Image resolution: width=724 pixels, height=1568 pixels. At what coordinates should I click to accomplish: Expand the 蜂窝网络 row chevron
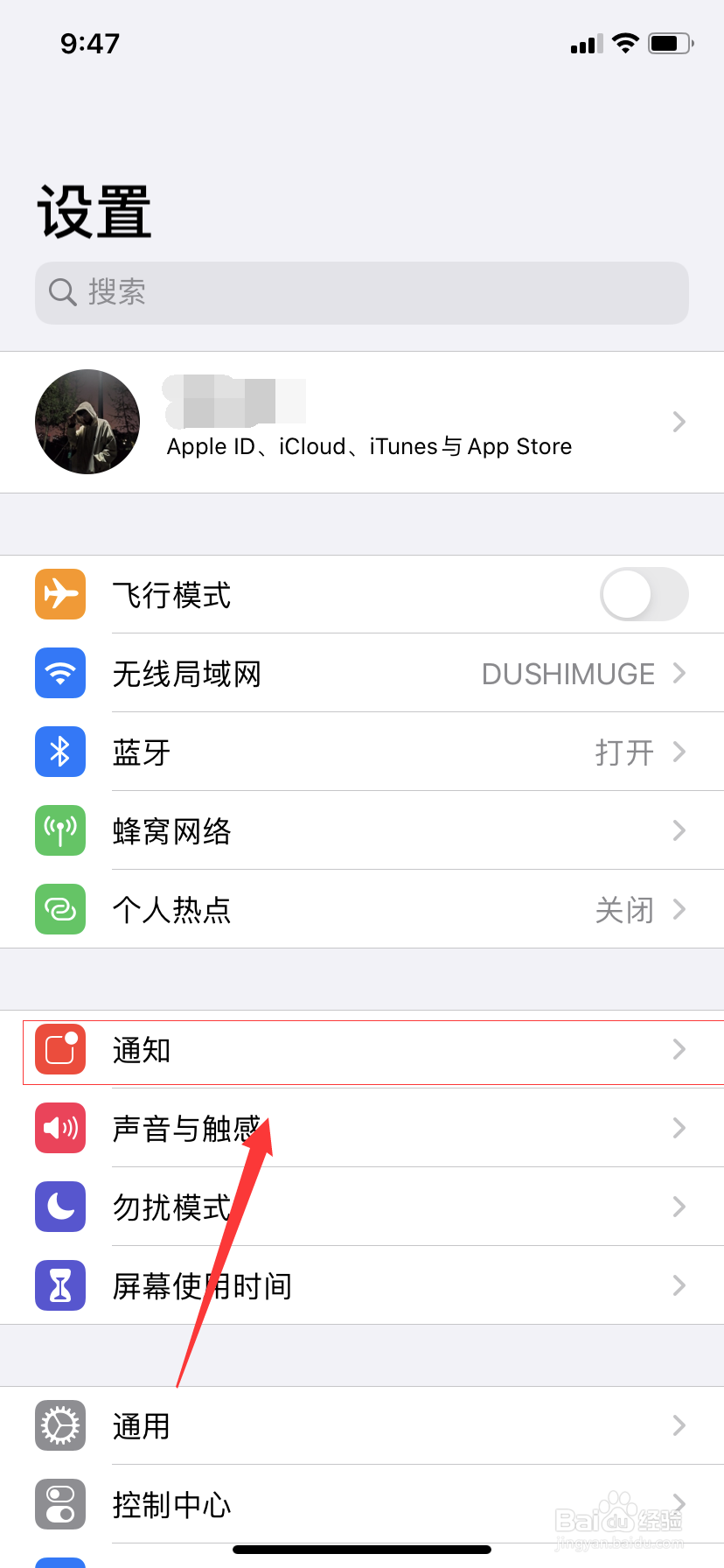click(x=679, y=830)
